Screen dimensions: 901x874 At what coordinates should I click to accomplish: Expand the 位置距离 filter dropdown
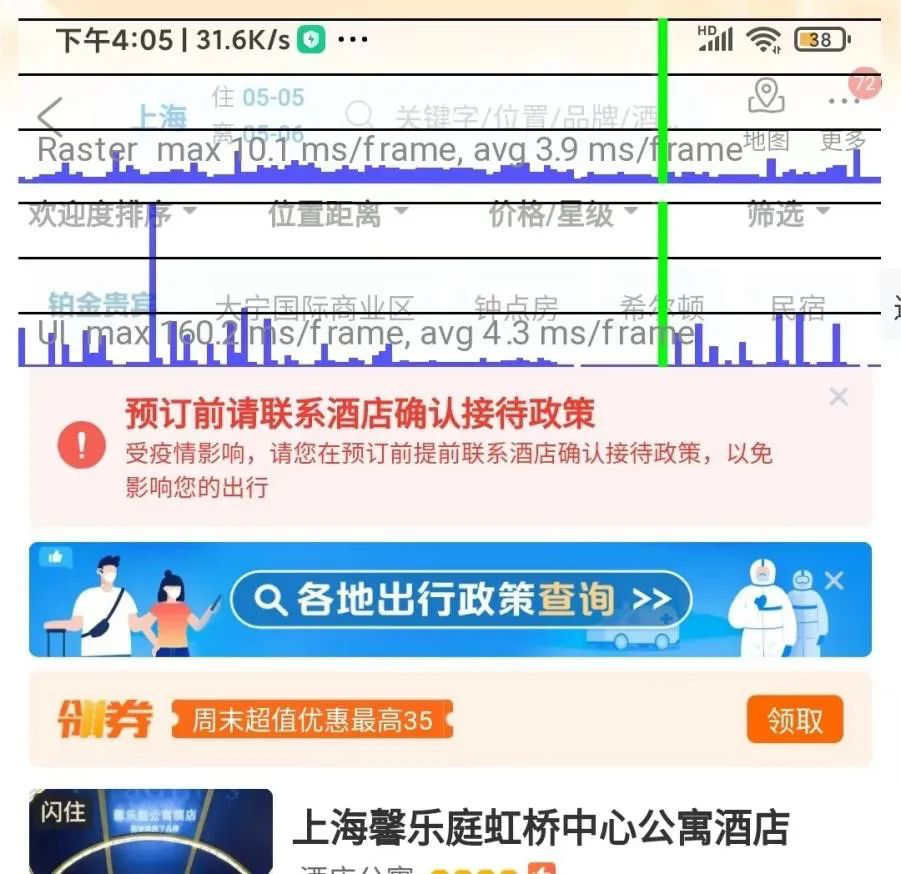click(x=337, y=213)
